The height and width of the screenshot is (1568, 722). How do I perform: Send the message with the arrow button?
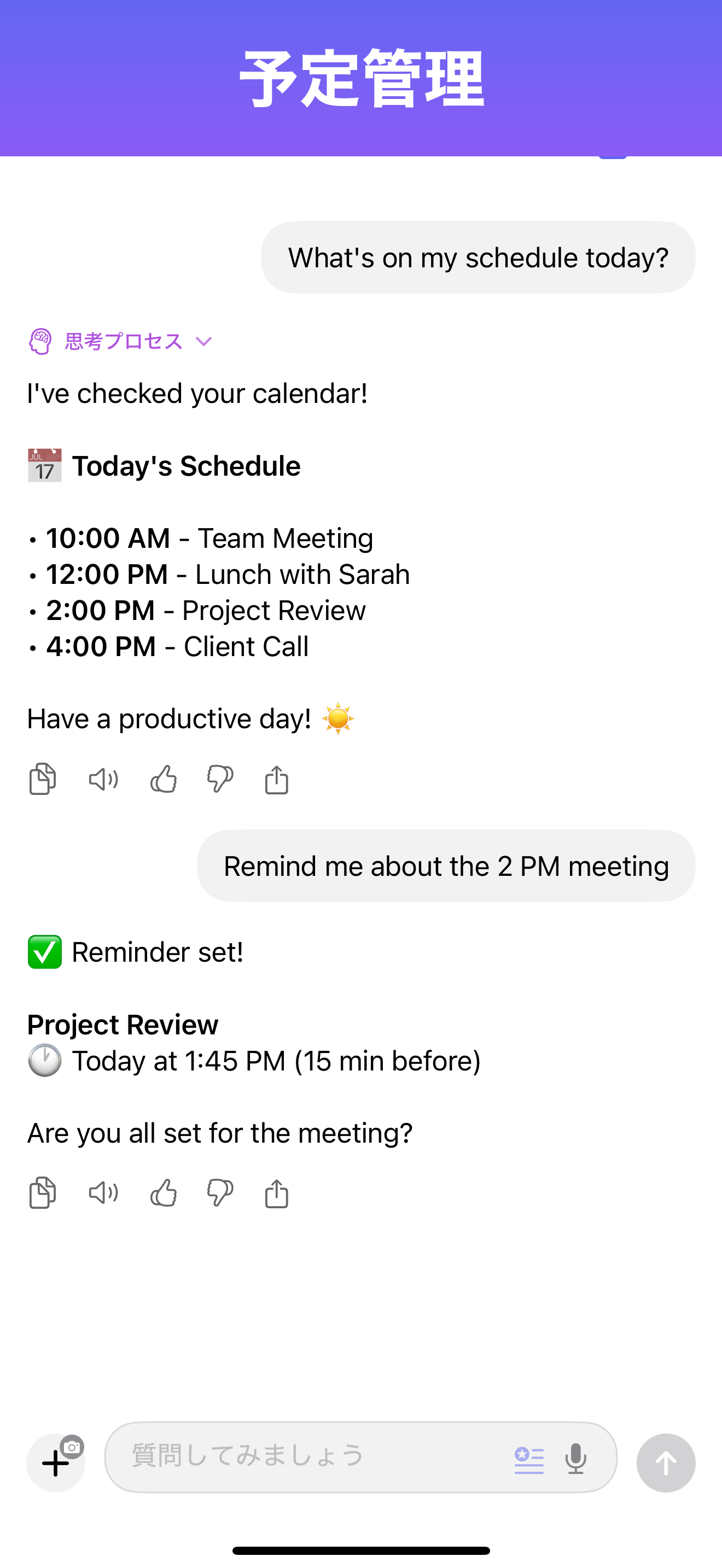tap(665, 1462)
